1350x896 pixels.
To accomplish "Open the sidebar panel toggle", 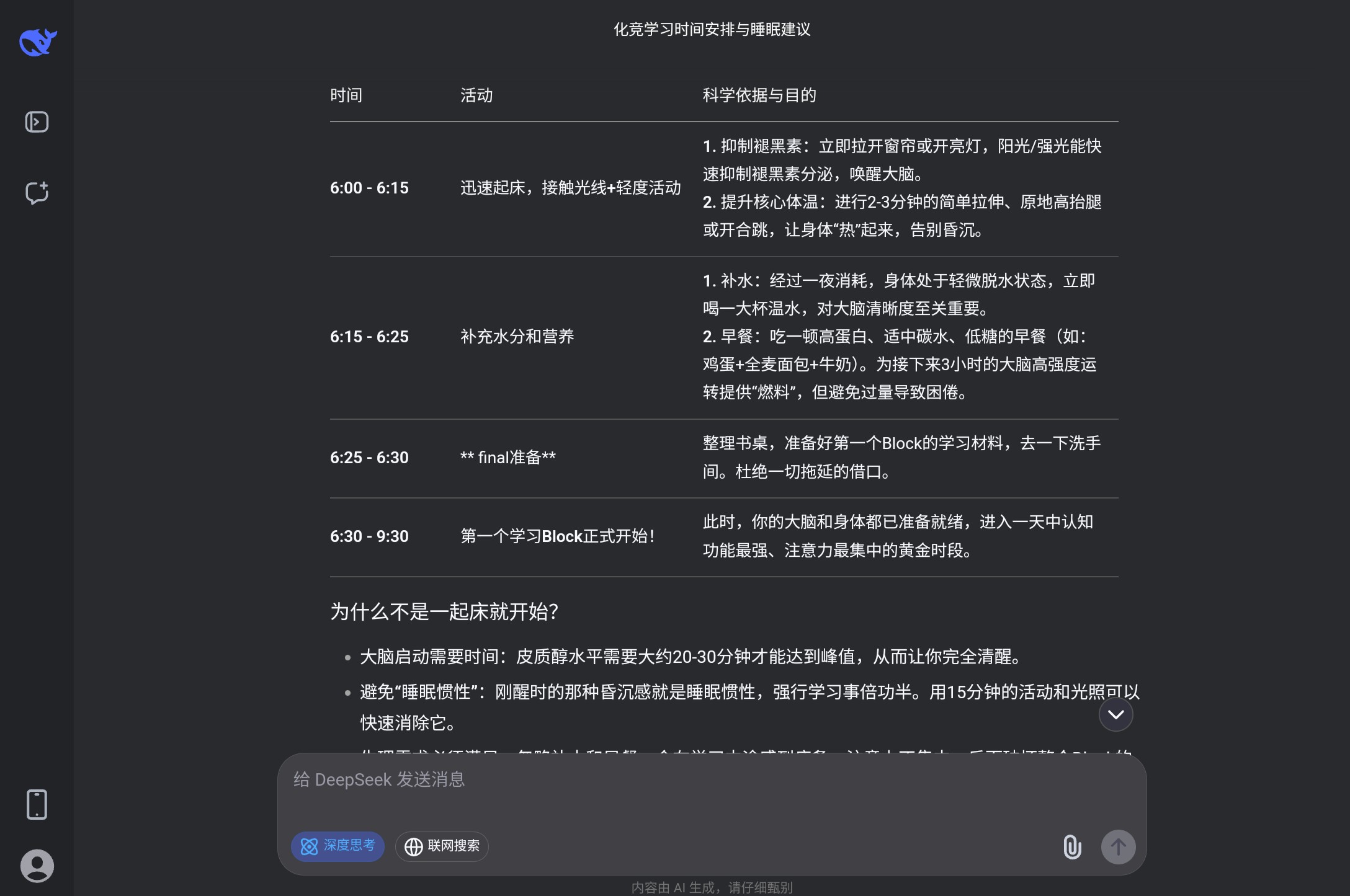I will (37, 122).
